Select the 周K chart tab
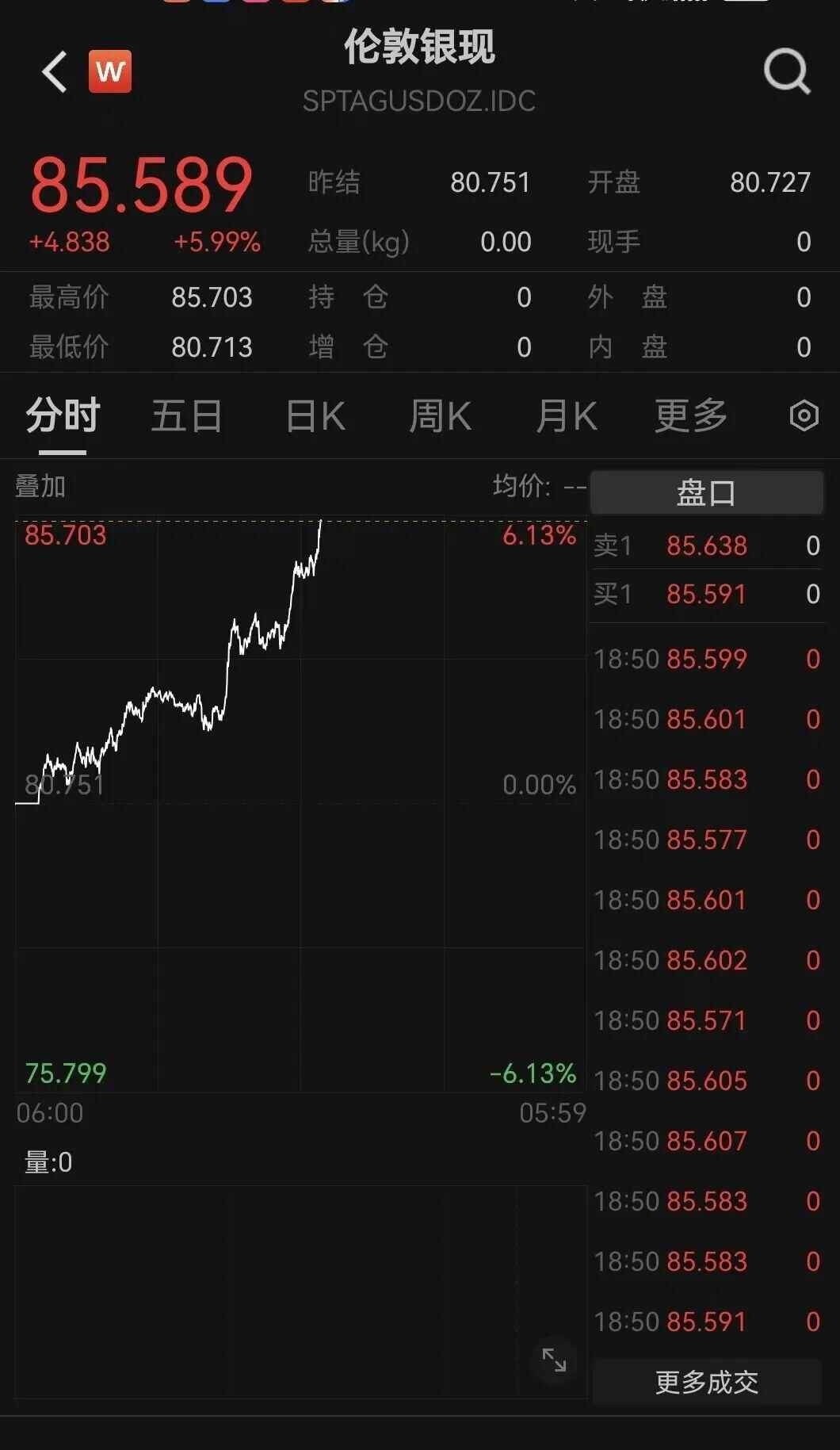840x1450 pixels. (440, 416)
